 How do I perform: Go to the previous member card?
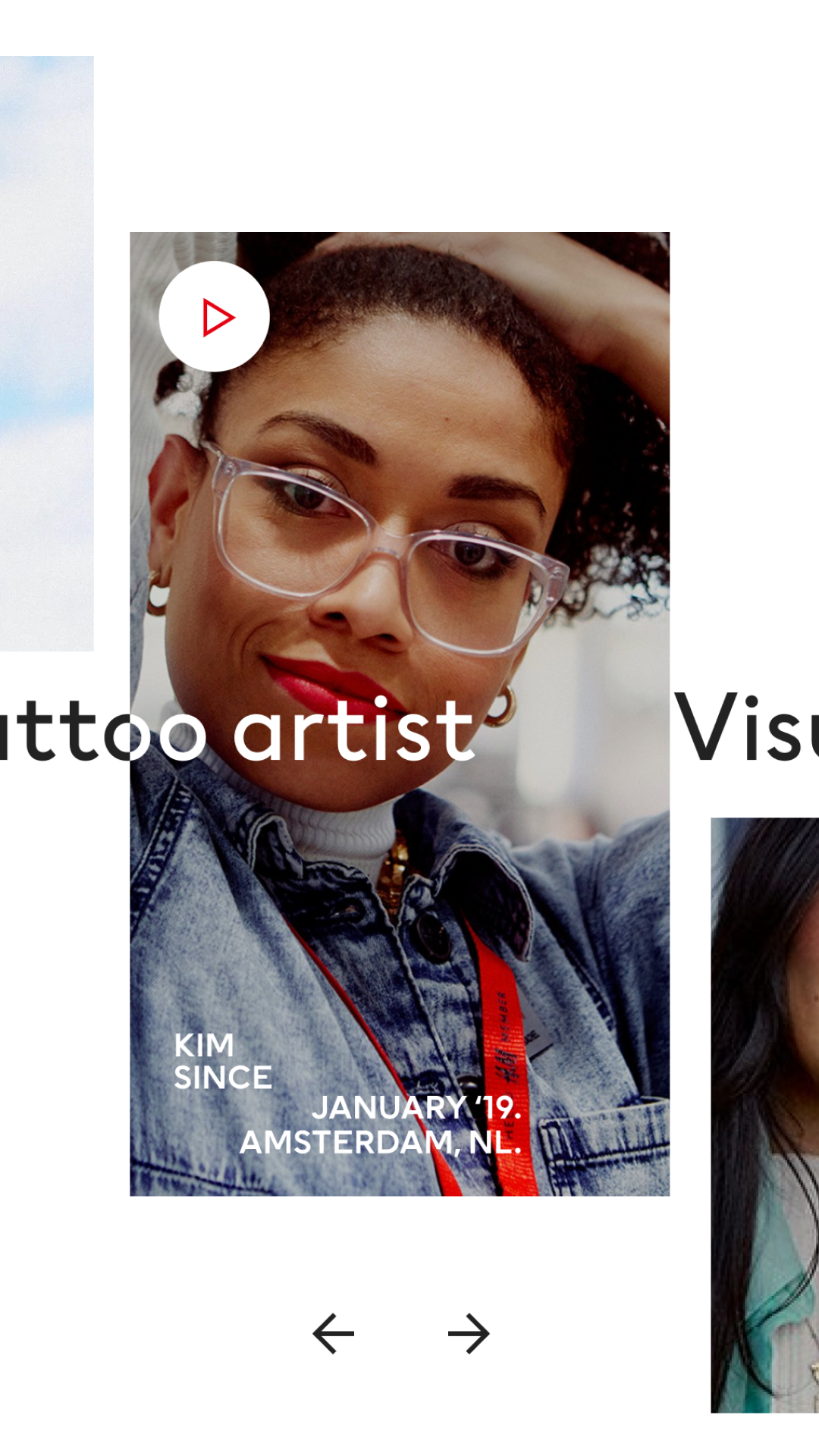click(x=333, y=1334)
